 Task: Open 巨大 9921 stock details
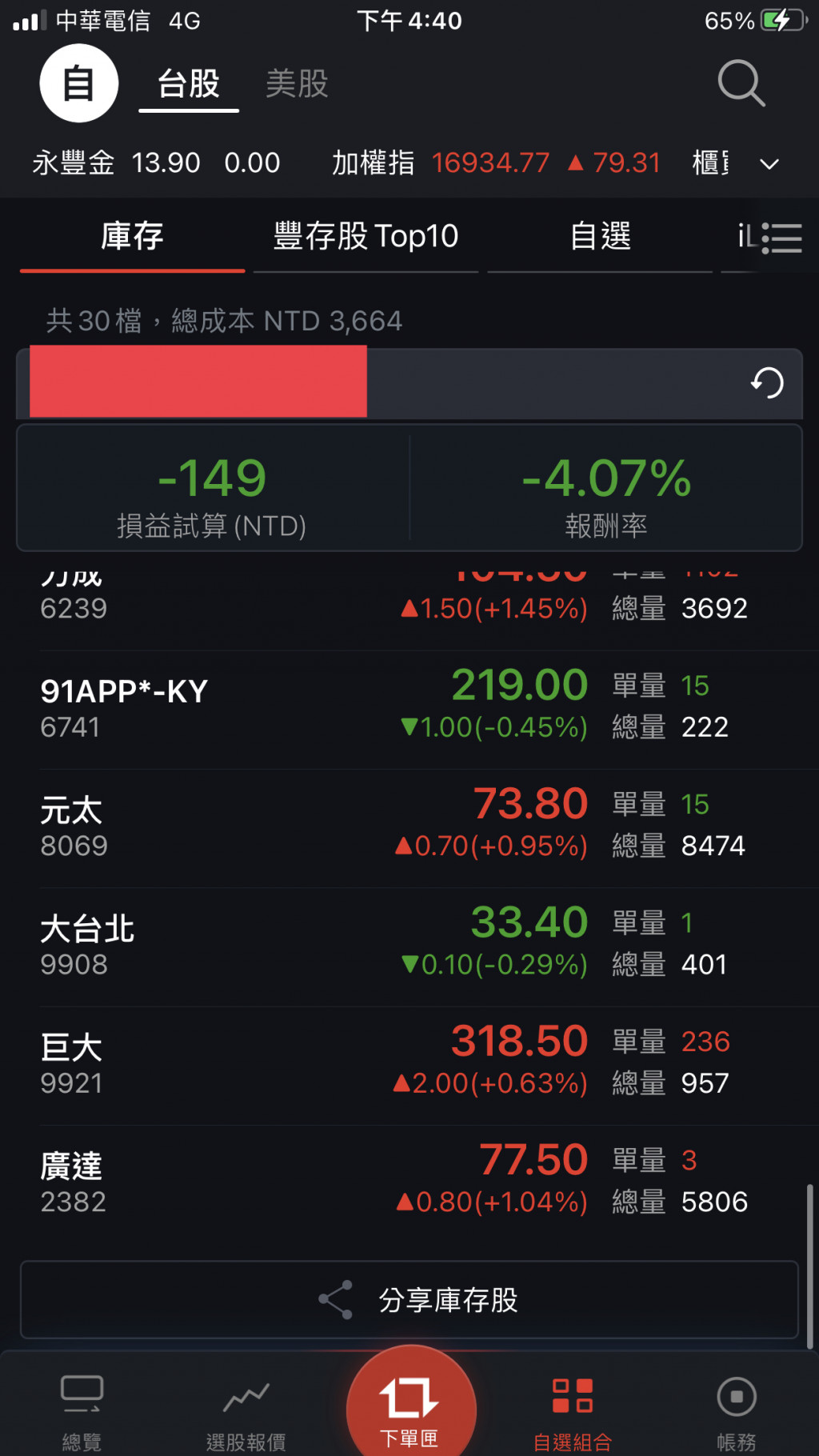pyautogui.click(x=320, y=1063)
